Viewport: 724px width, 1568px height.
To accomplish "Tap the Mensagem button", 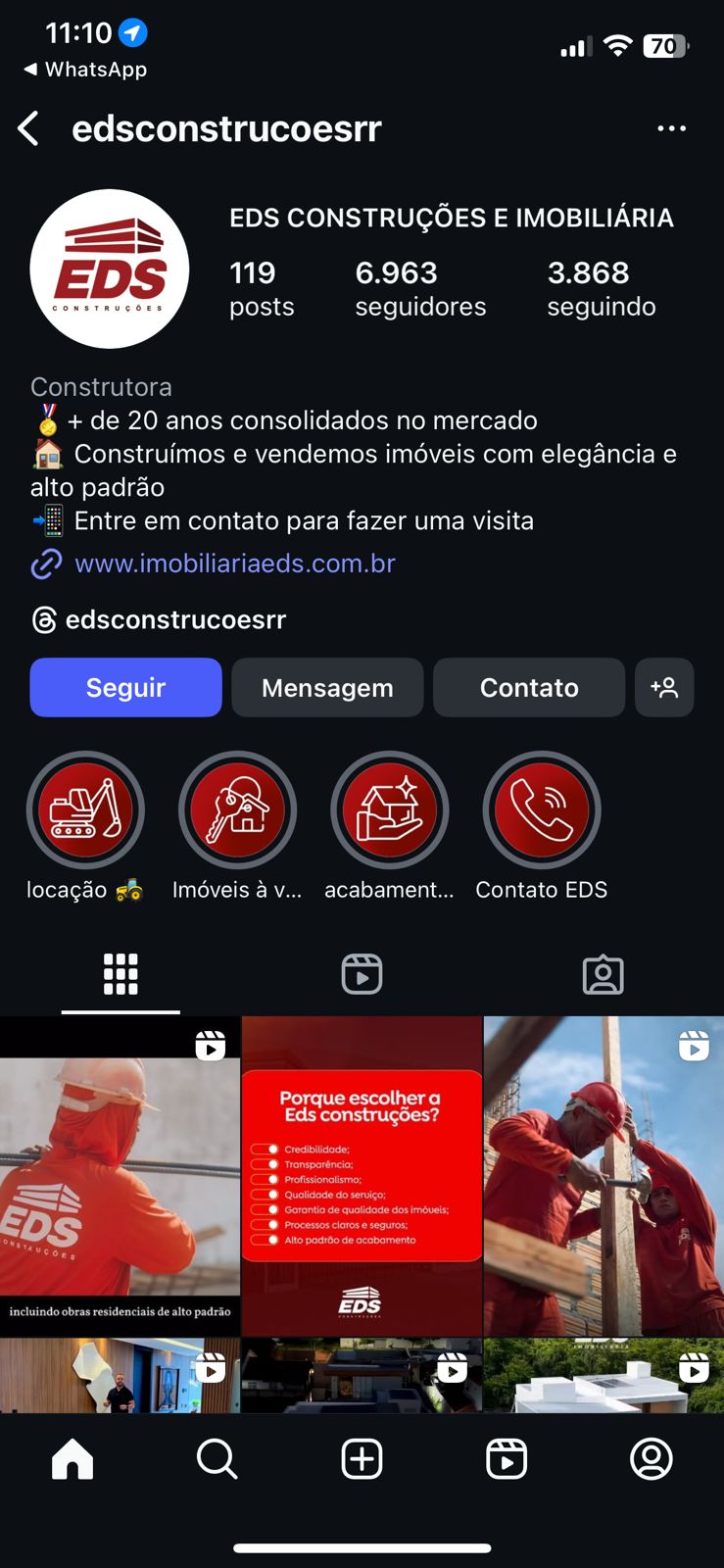I will tap(327, 688).
